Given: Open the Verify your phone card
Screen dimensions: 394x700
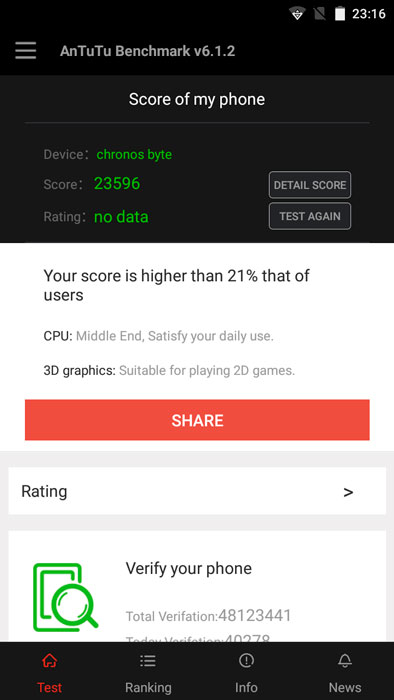Looking at the screenshot, I should click(197, 587).
